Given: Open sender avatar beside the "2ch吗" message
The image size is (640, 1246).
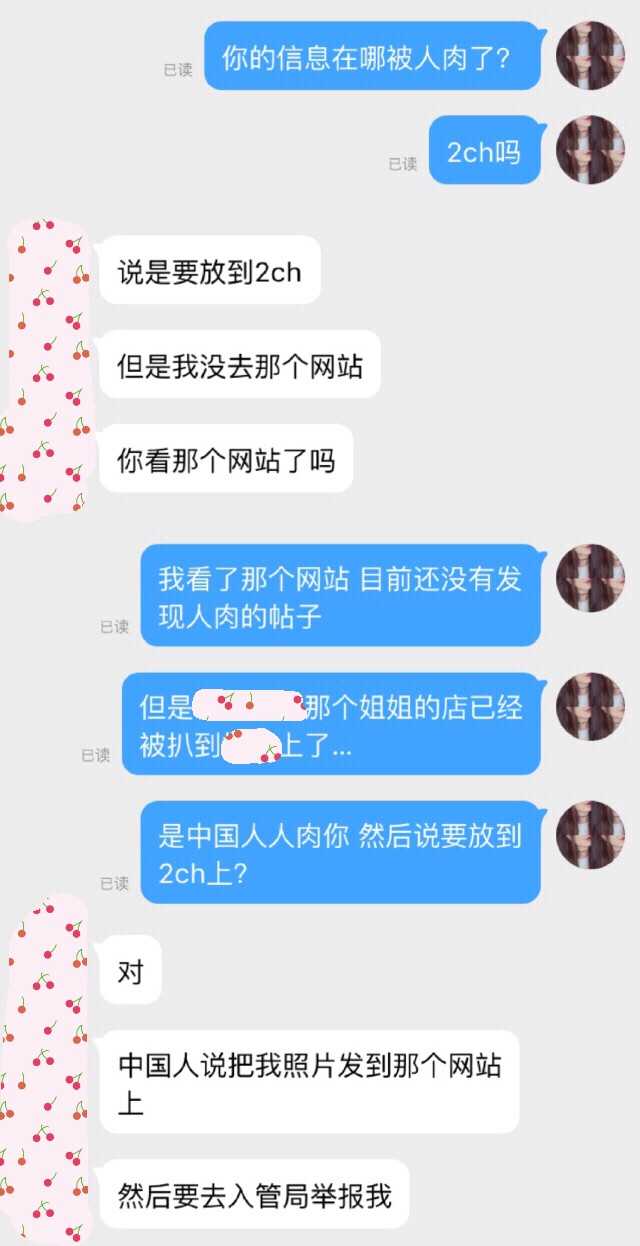Looking at the screenshot, I should [590, 150].
